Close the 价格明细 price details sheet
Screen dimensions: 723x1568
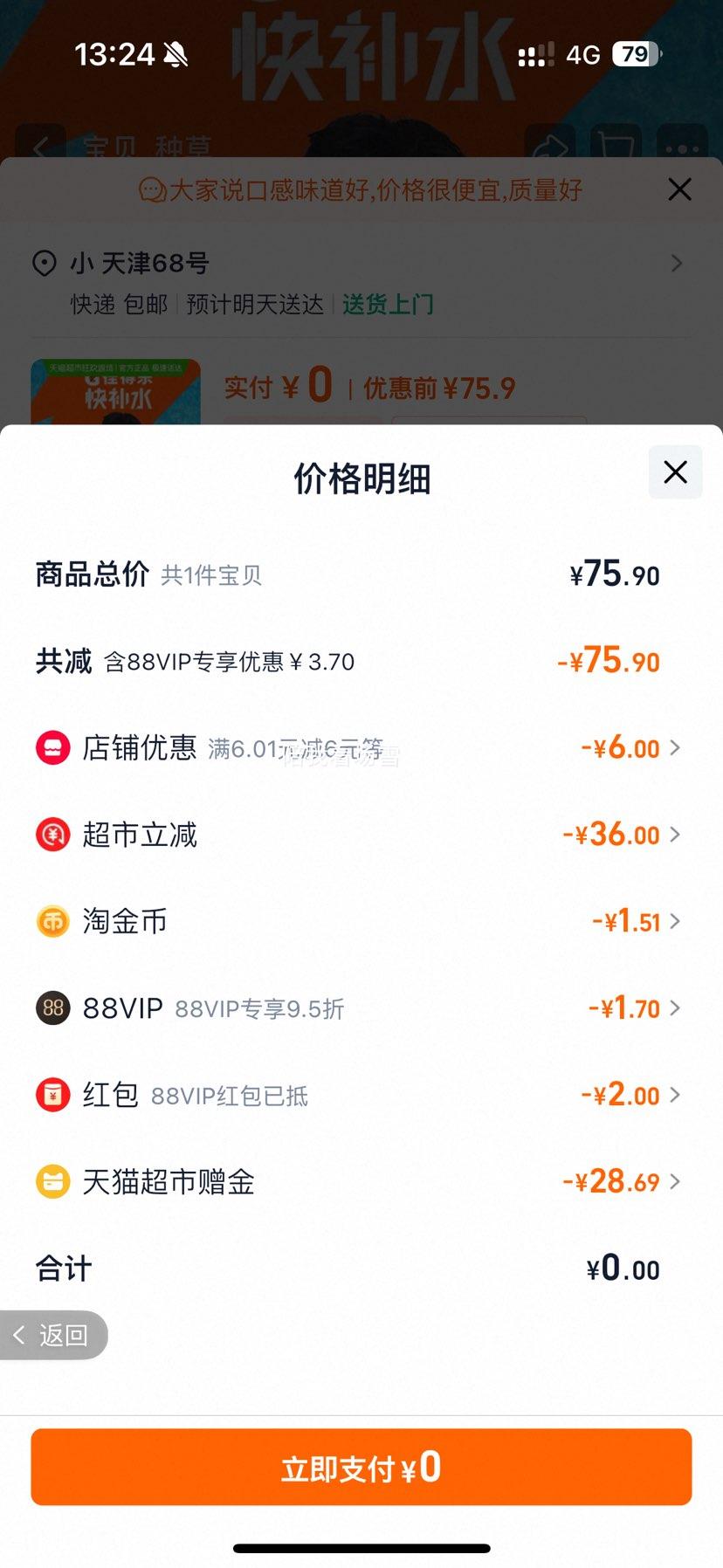675,472
